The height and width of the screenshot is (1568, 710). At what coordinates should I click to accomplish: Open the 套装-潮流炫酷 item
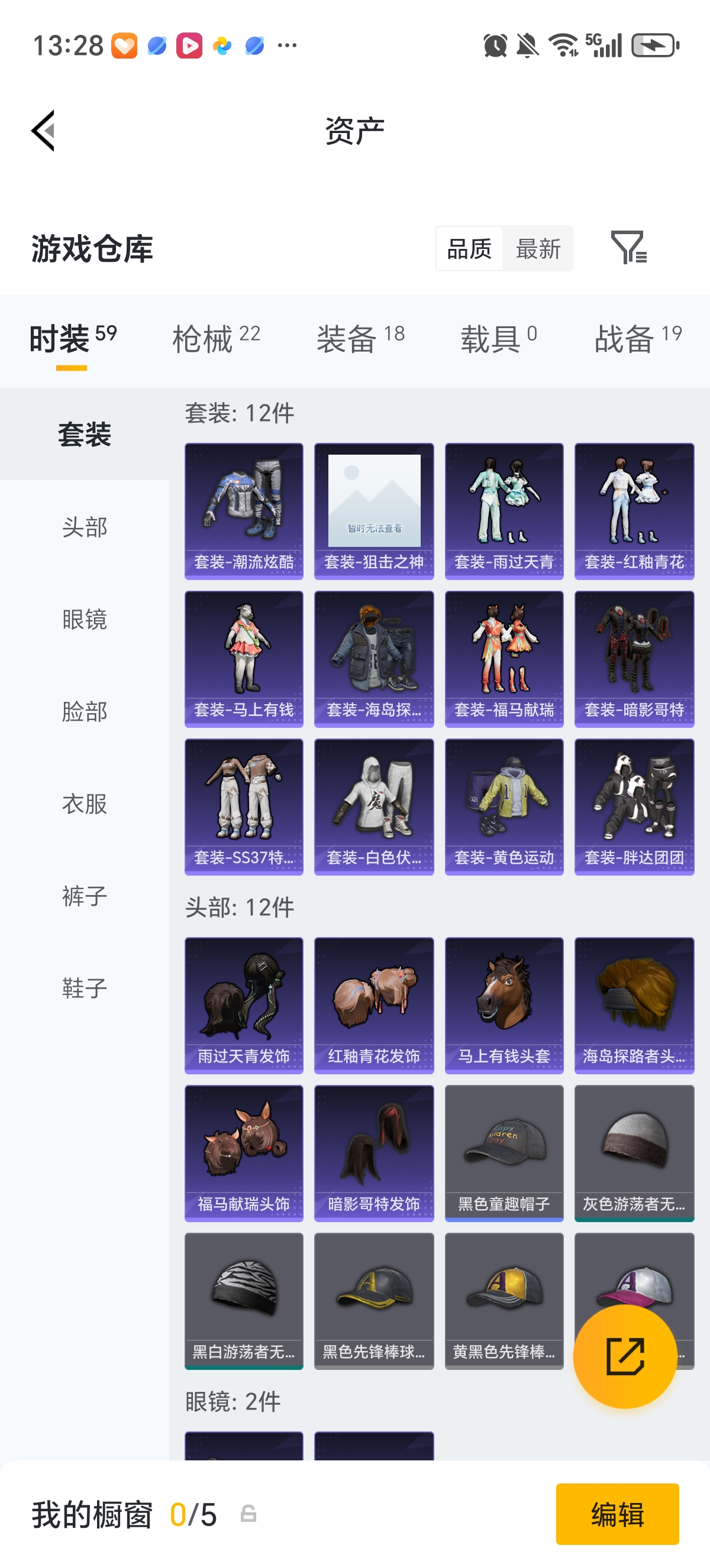point(244,511)
